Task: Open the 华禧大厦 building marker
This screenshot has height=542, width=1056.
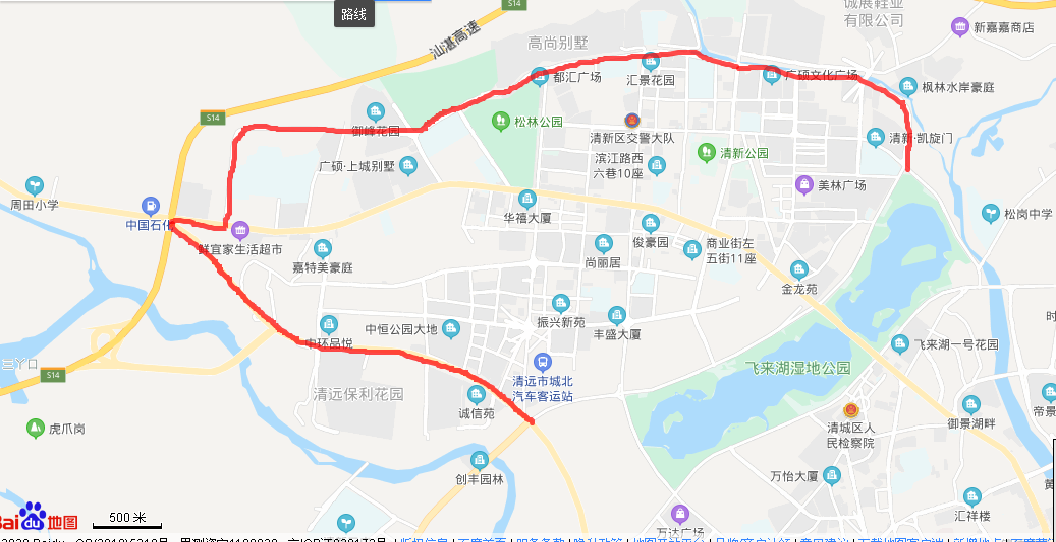Action: [527, 198]
